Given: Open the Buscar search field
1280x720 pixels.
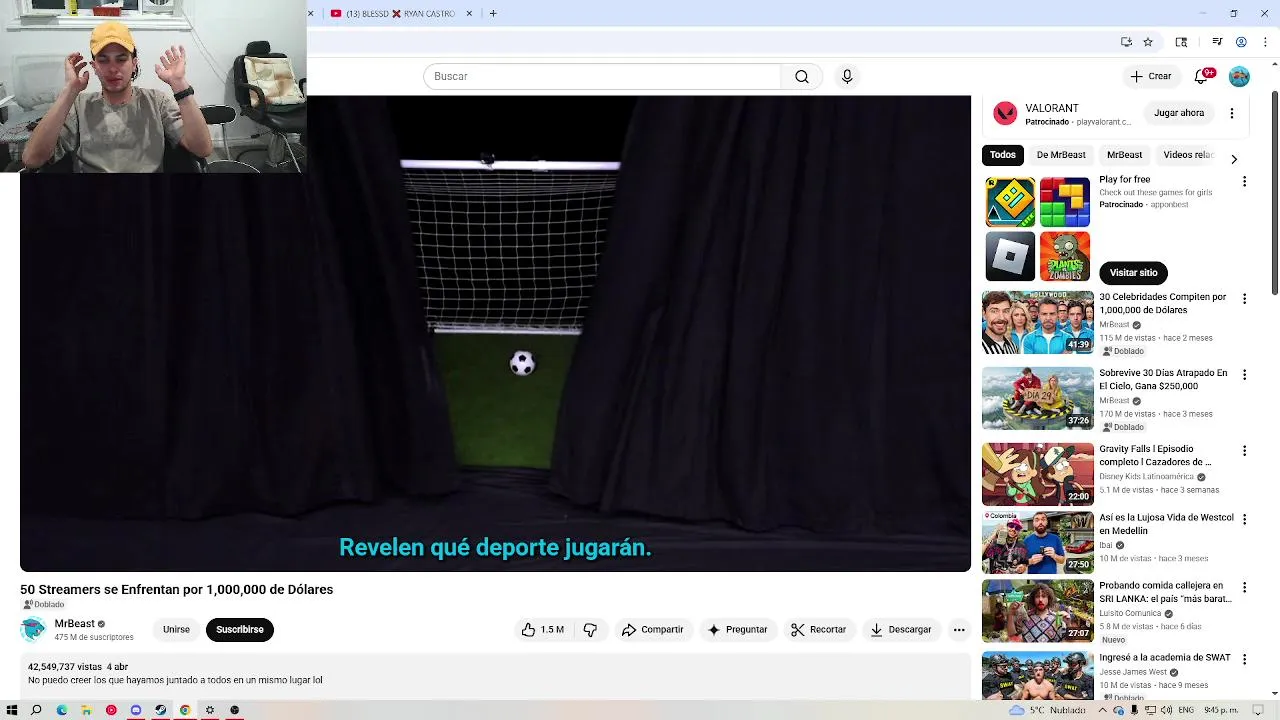Looking at the screenshot, I should (x=600, y=76).
